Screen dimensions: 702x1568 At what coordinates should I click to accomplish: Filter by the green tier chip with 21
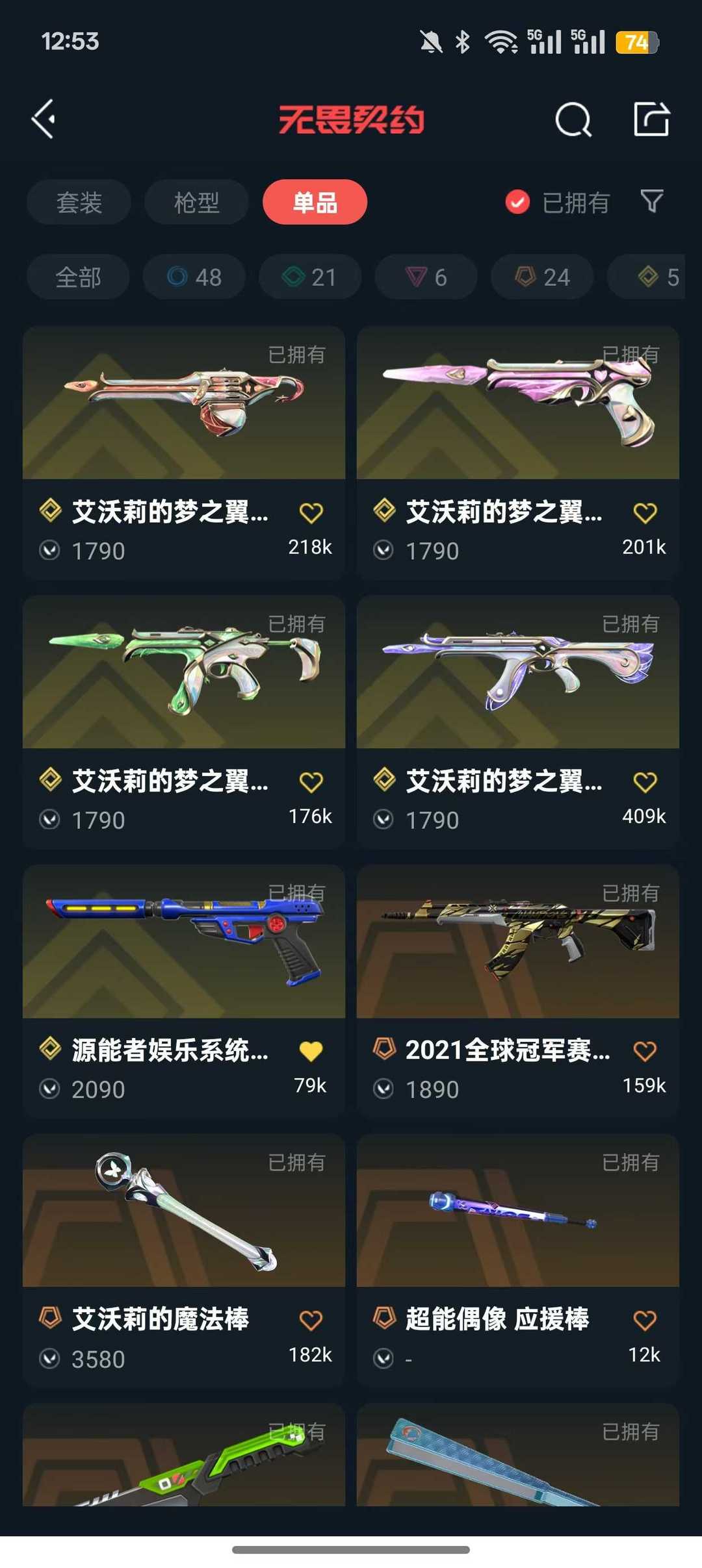(x=309, y=277)
